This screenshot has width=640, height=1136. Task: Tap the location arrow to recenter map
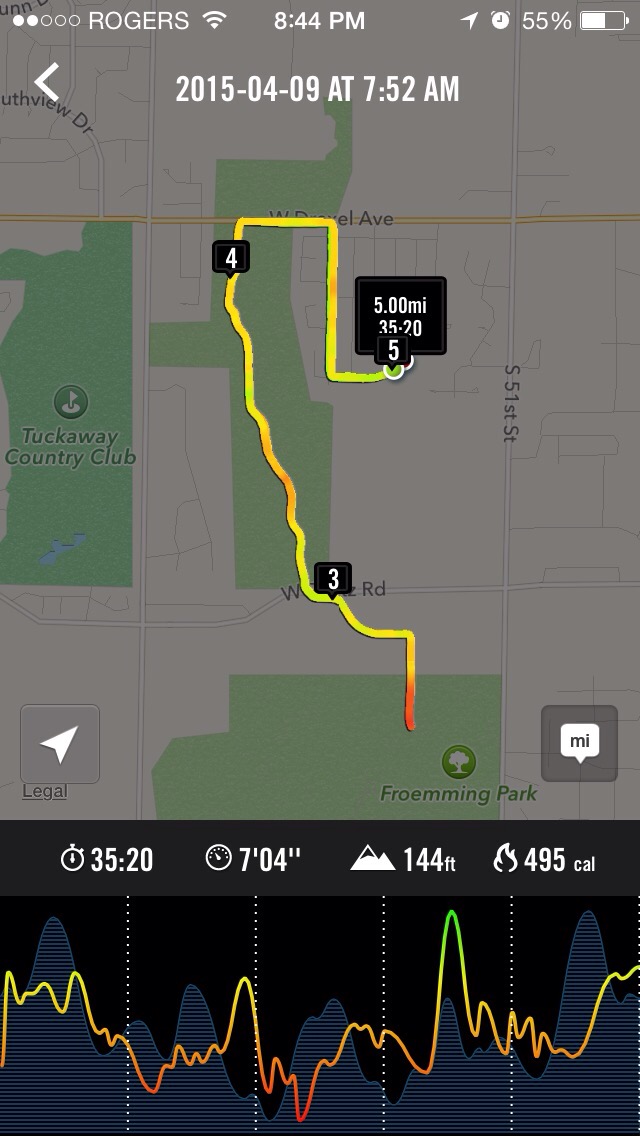[x=60, y=744]
